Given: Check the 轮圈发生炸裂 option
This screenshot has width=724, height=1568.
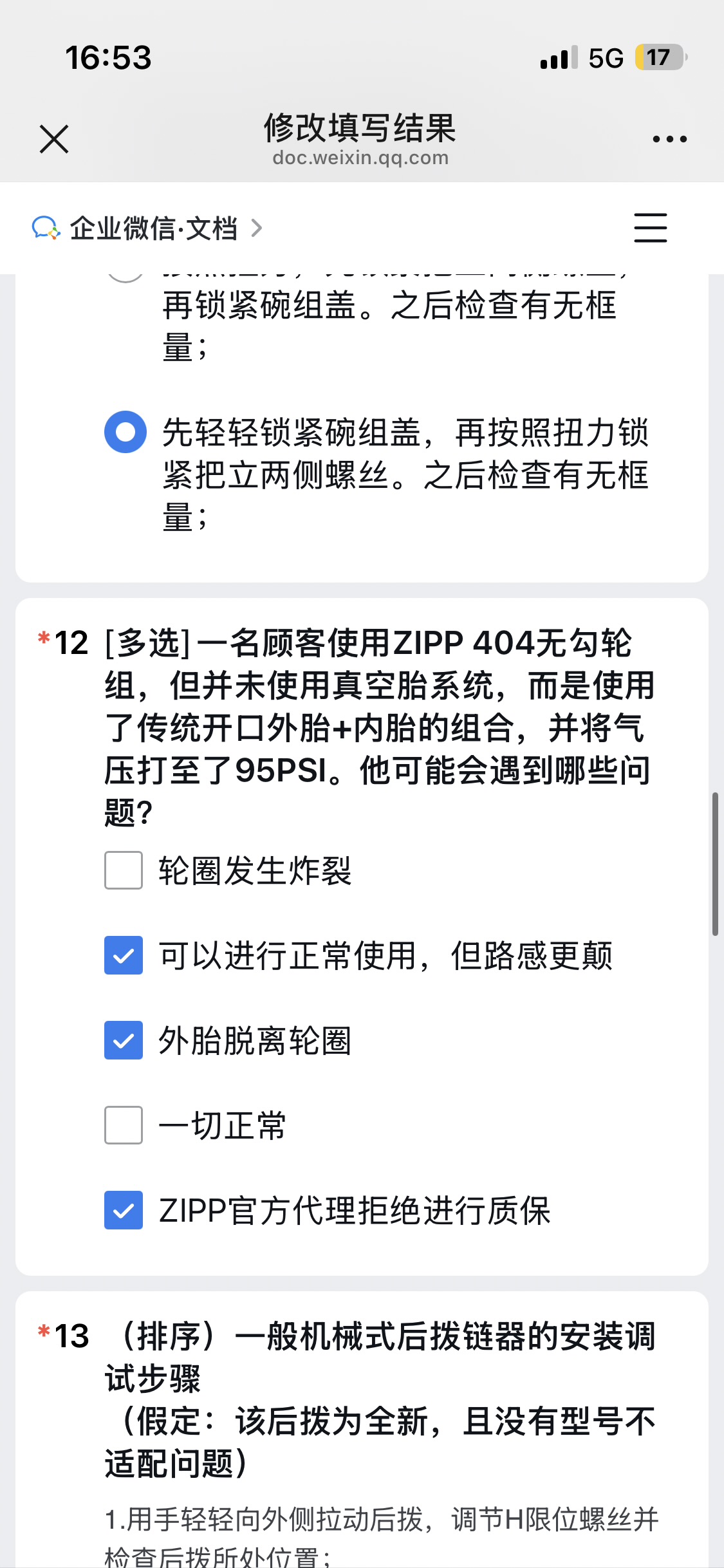Looking at the screenshot, I should [124, 870].
